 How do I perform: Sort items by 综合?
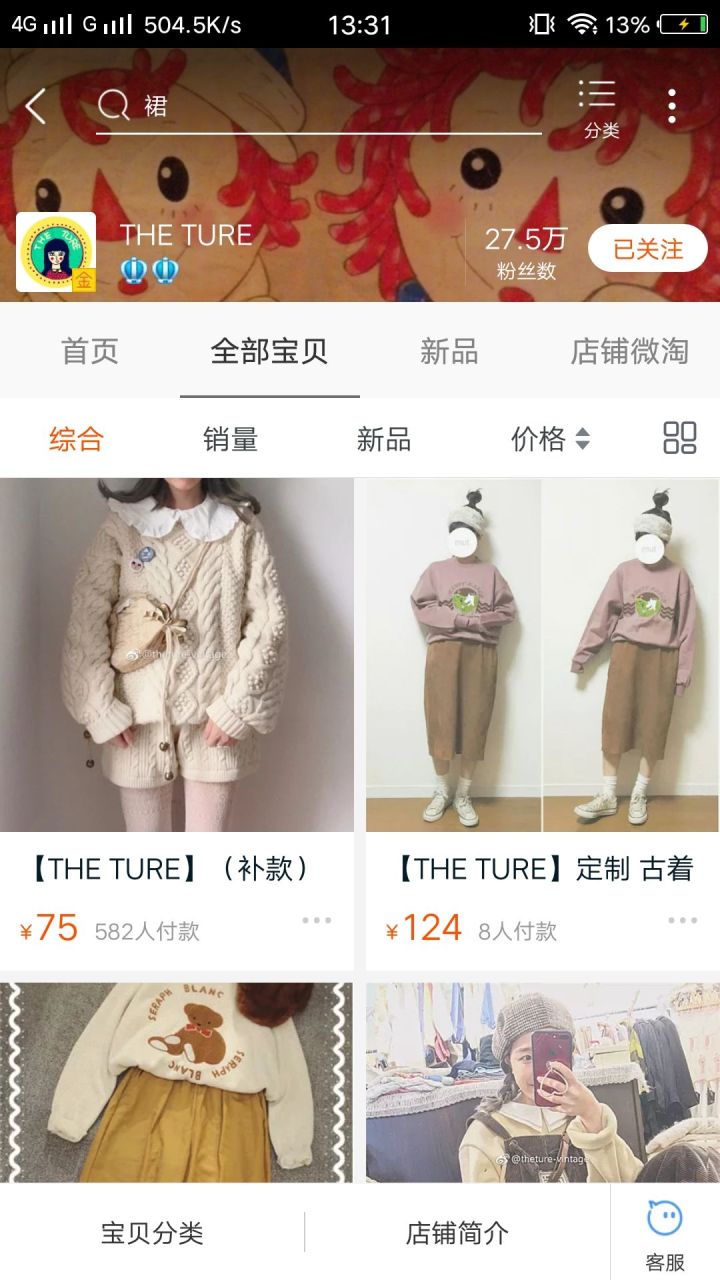click(x=76, y=439)
